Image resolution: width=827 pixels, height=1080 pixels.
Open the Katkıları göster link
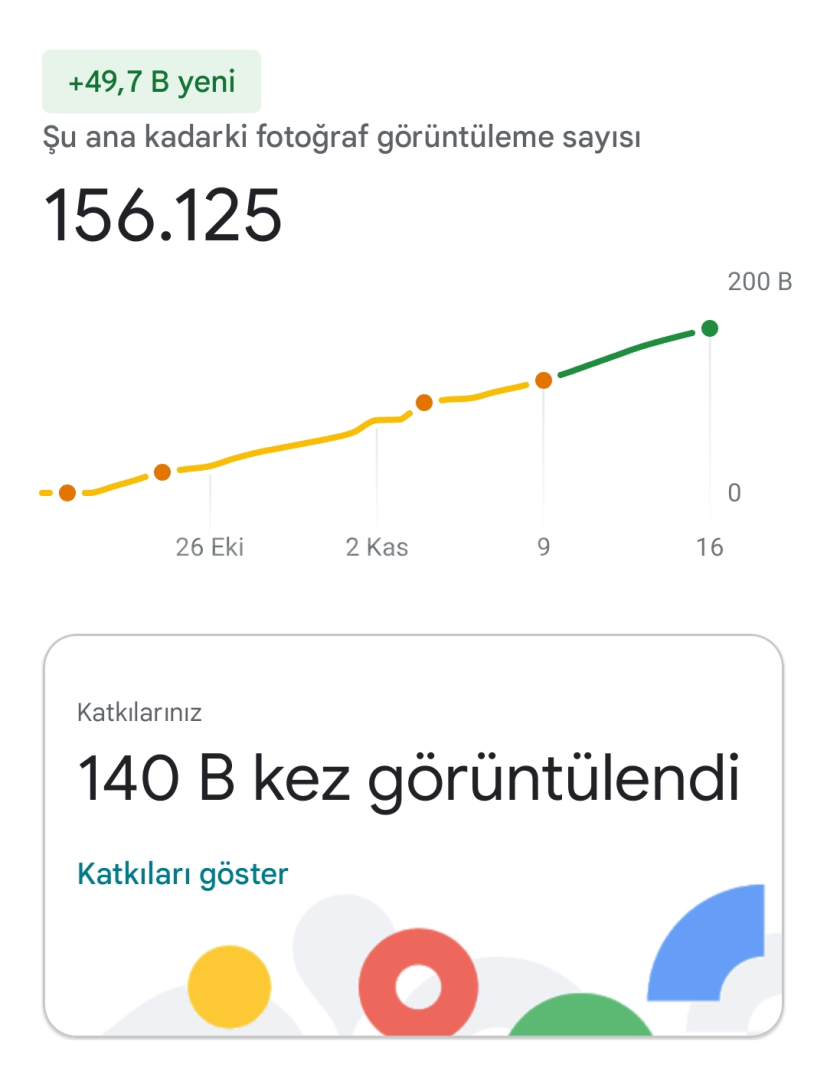click(182, 873)
